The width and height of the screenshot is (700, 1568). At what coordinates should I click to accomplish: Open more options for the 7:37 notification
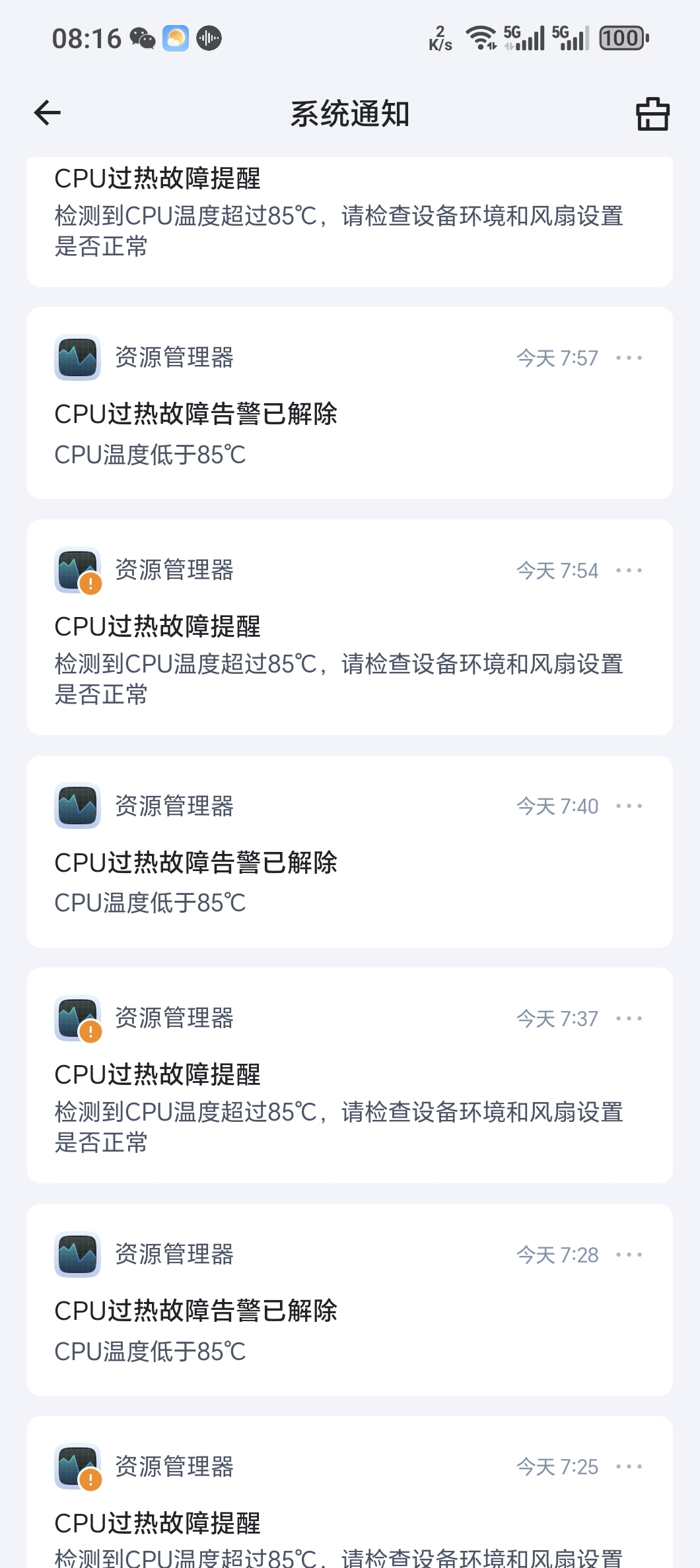pos(629,1018)
